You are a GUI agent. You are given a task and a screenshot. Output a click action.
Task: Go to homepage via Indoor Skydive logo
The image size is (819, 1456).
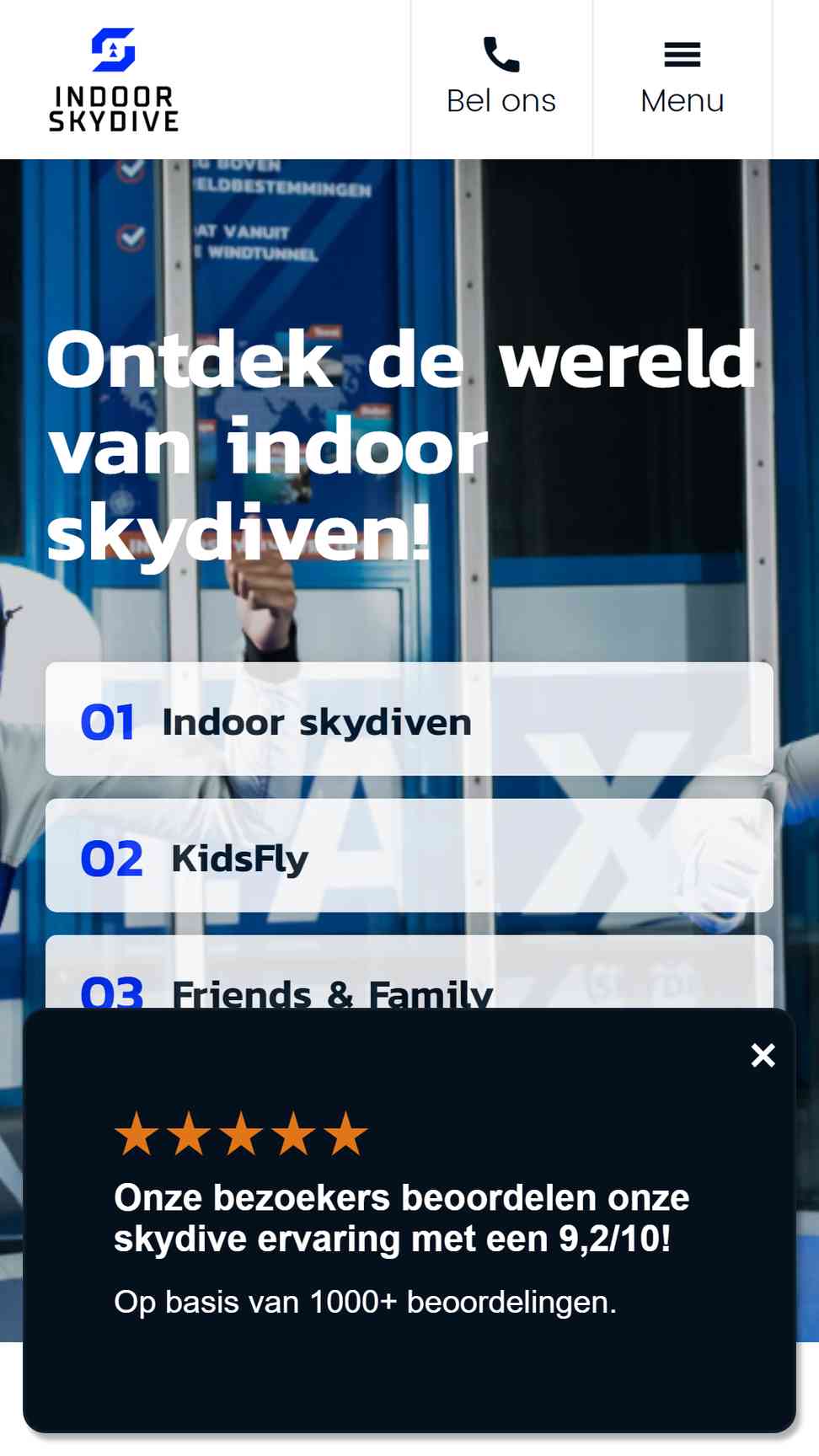pos(114,80)
